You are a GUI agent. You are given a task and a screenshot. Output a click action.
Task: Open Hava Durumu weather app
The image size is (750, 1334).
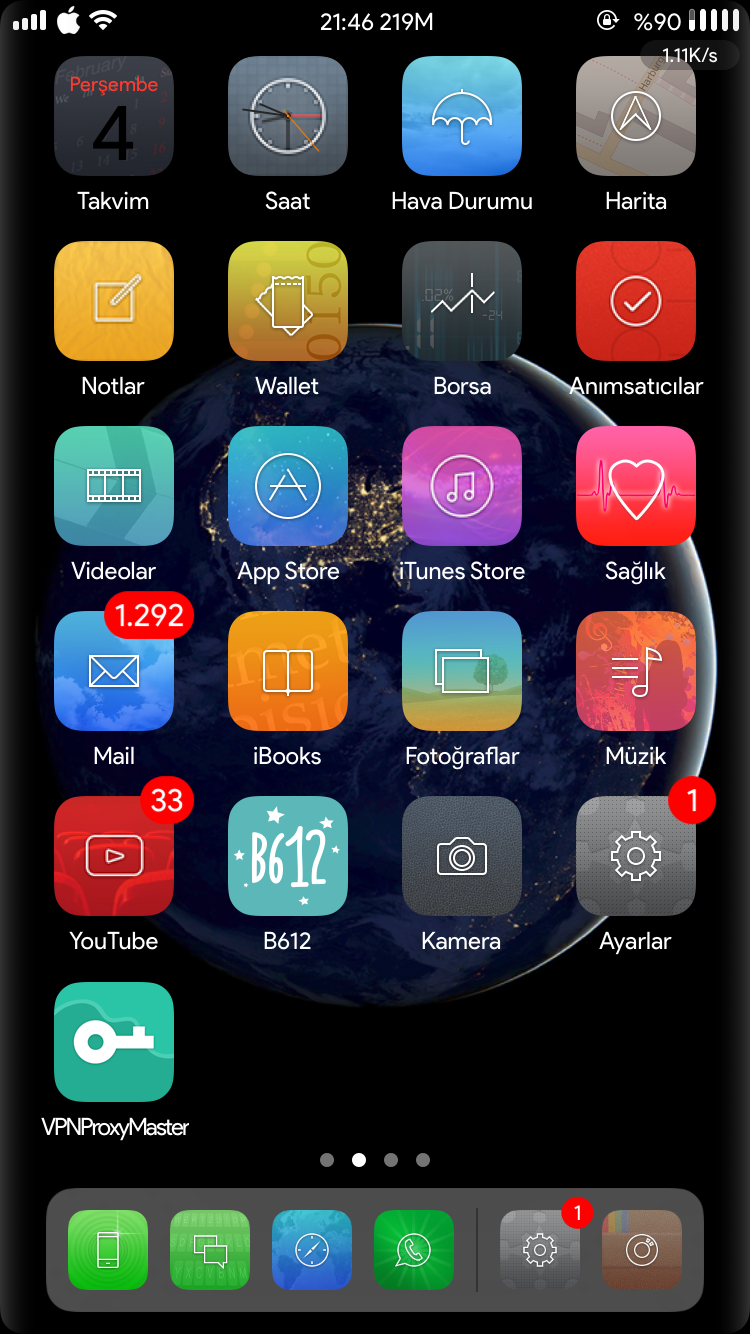[462, 116]
